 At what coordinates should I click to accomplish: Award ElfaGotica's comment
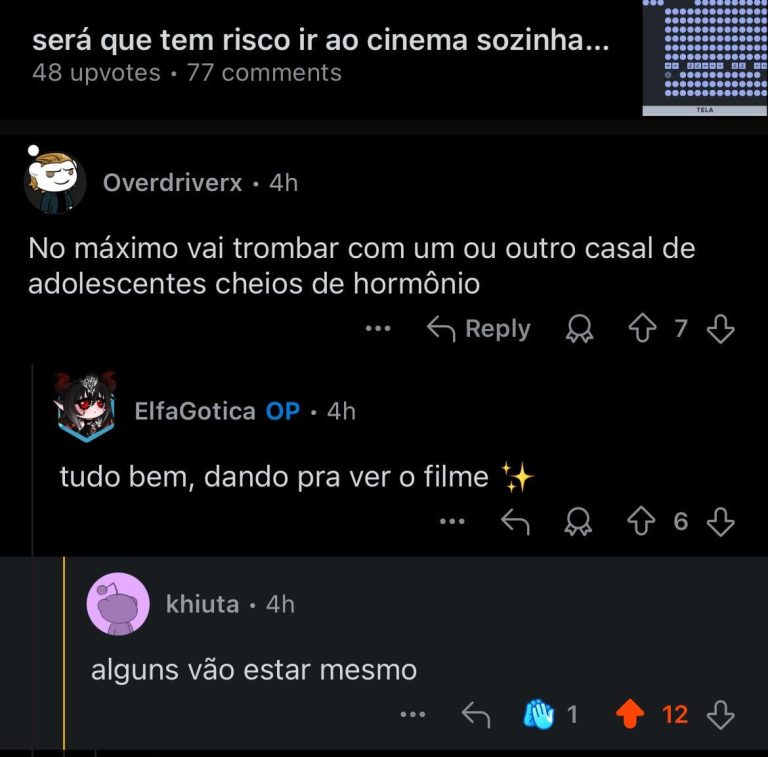pyautogui.click(x=577, y=521)
